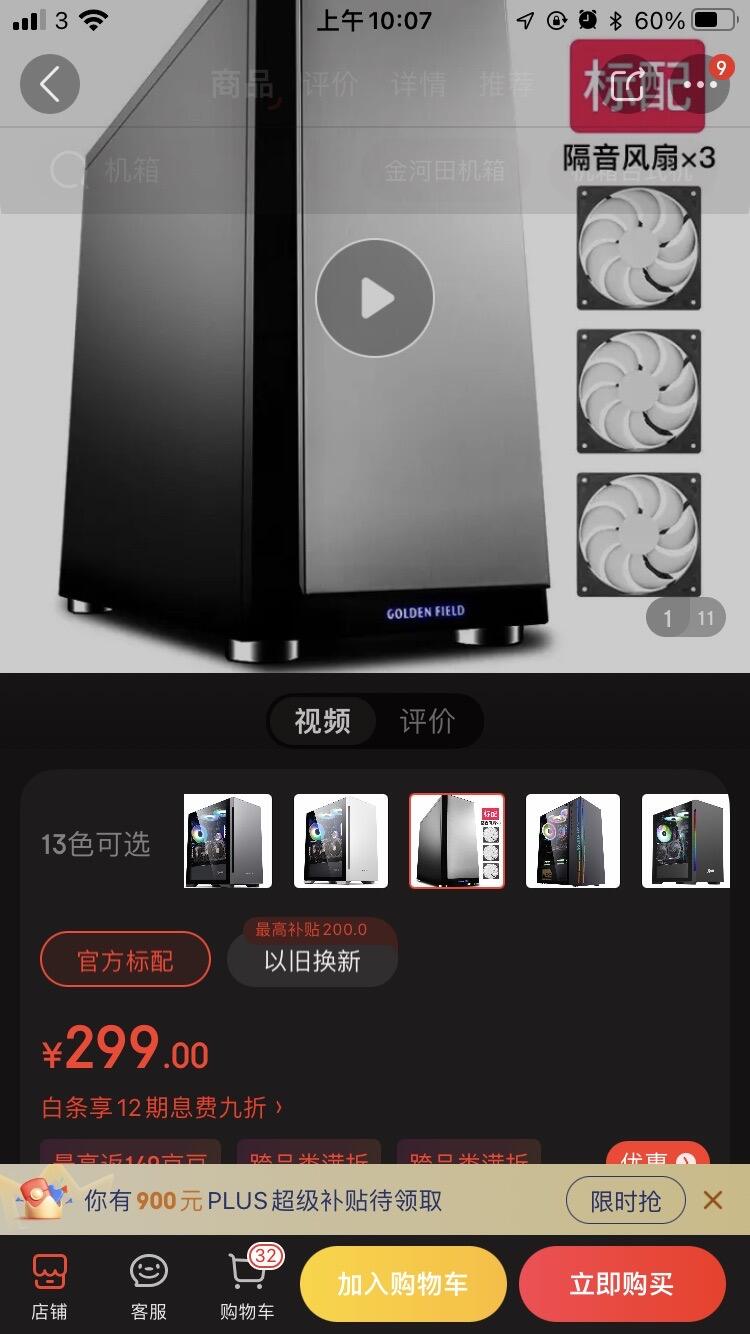Switch to the 详情 tab
The height and width of the screenshot is (1334, 750).
419,84
